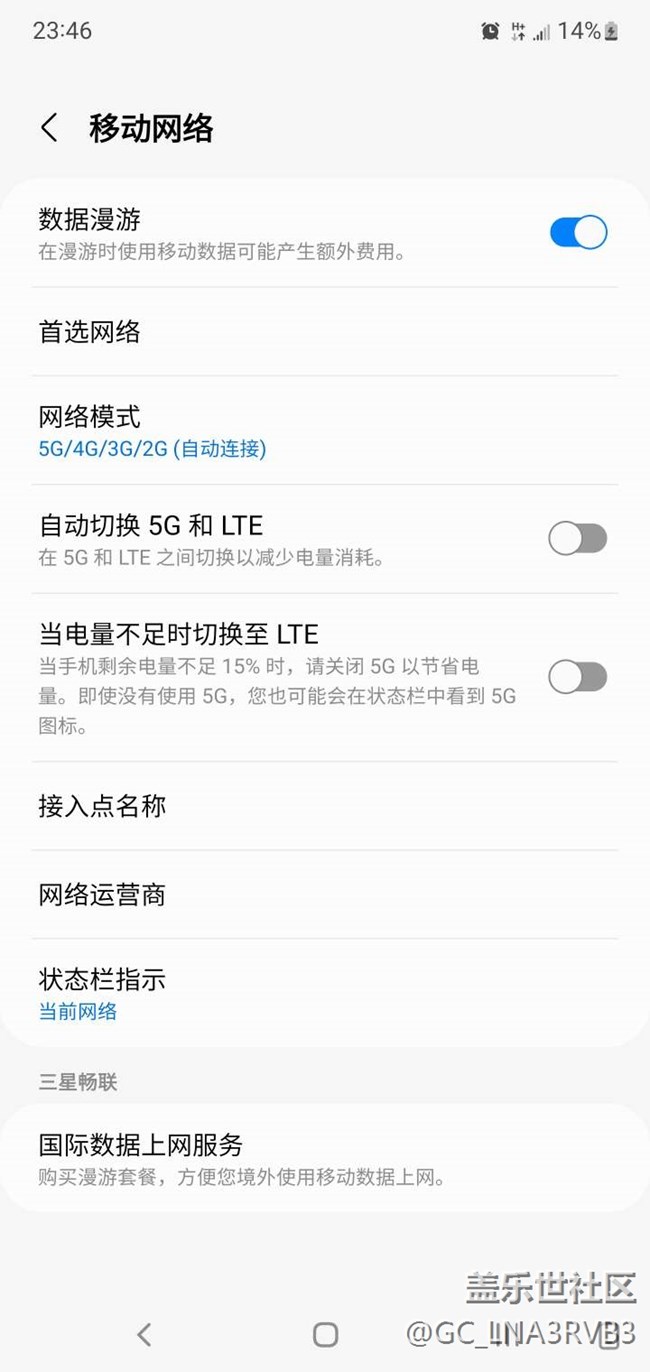This screenshot has width=650, height=1372.
Task: Open 接入点名称
Action: [x=325, y=806]
